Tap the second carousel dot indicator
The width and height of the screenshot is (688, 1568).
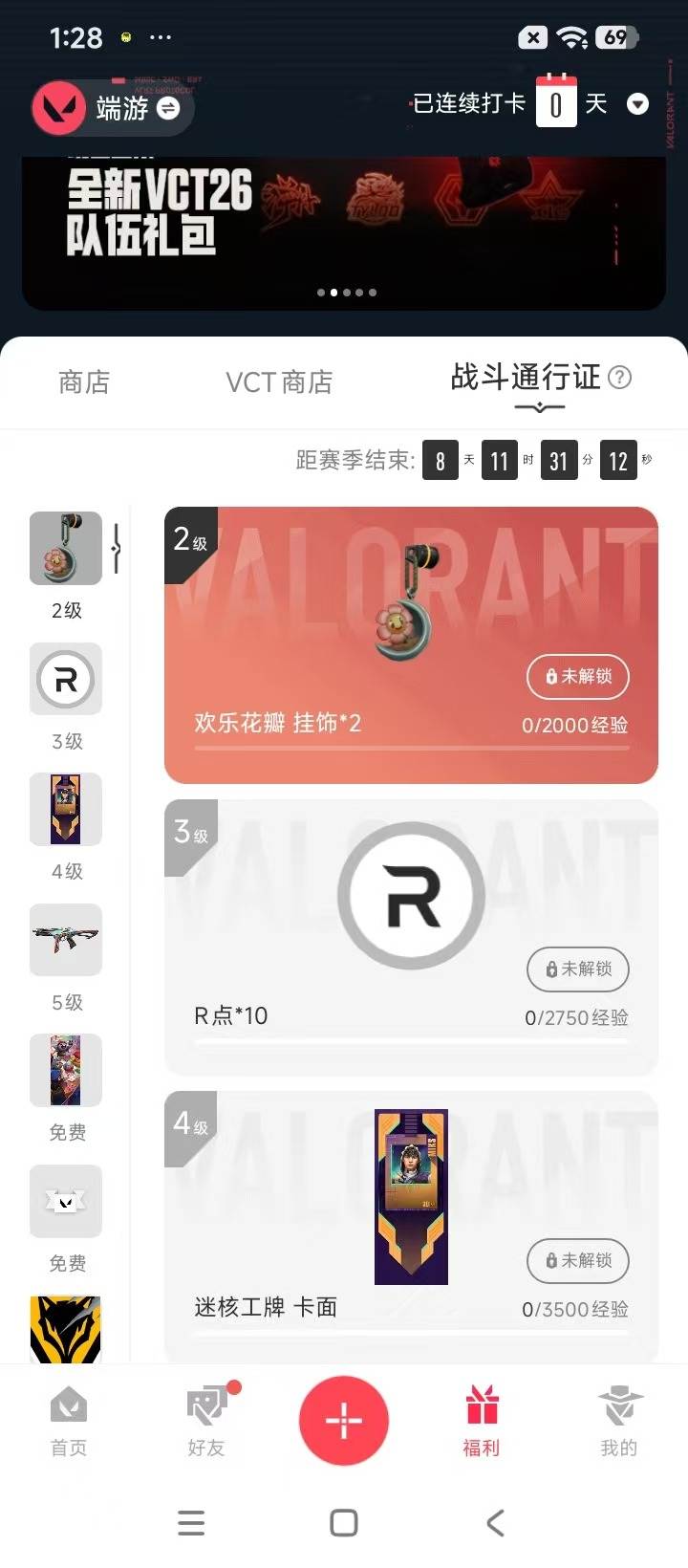coord(334,293)
